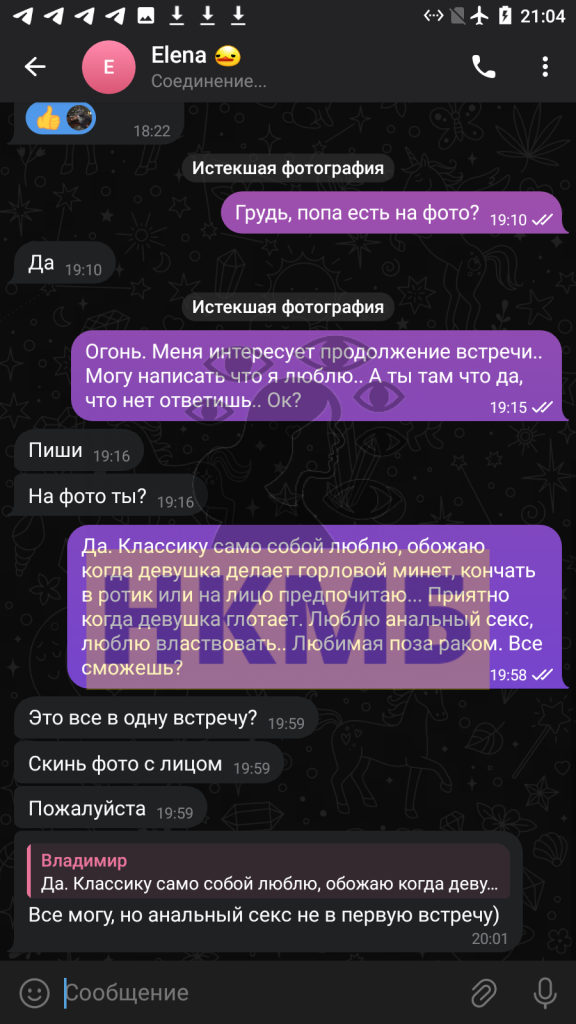Open the overflow menu in chat header
Viewport: 576px width, 1024px height.
(545, 67)
